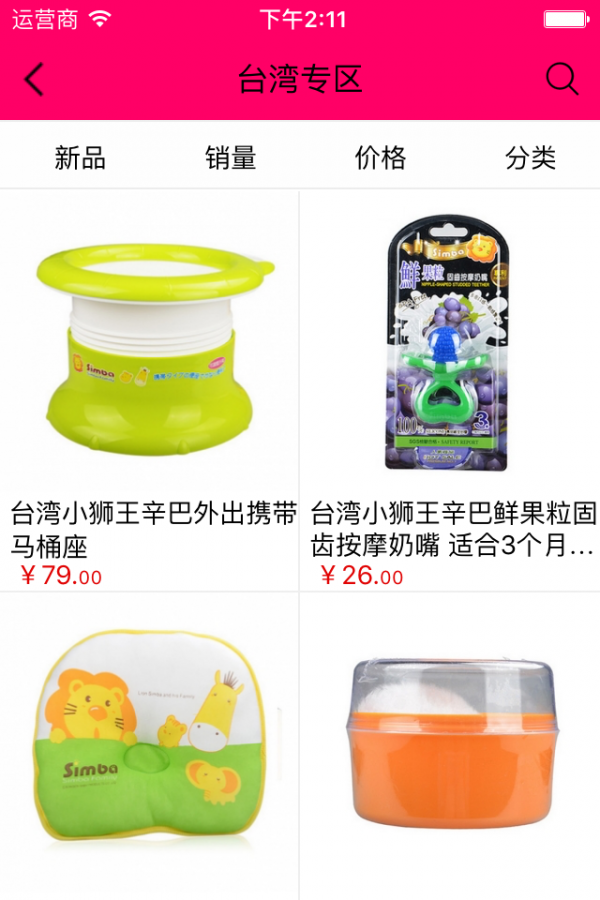600x900 pixels.
Task: Go back using the top-left arrow
Action: [x=35, y=80]
